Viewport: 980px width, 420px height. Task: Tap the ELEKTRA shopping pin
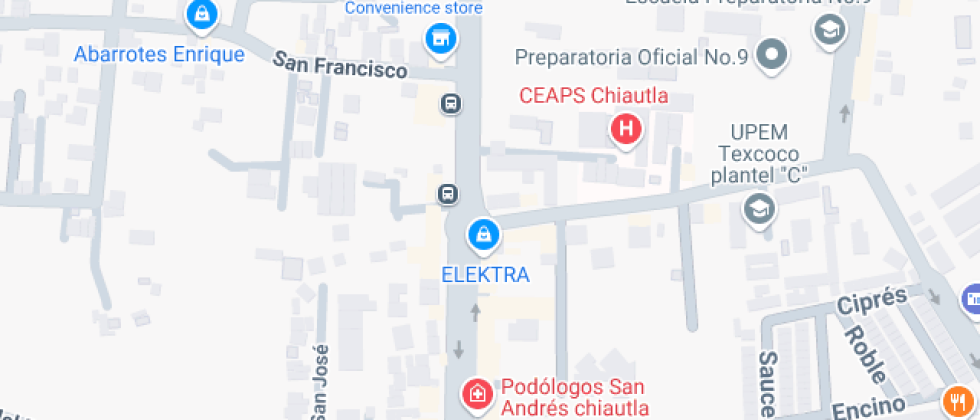point(483,236)
